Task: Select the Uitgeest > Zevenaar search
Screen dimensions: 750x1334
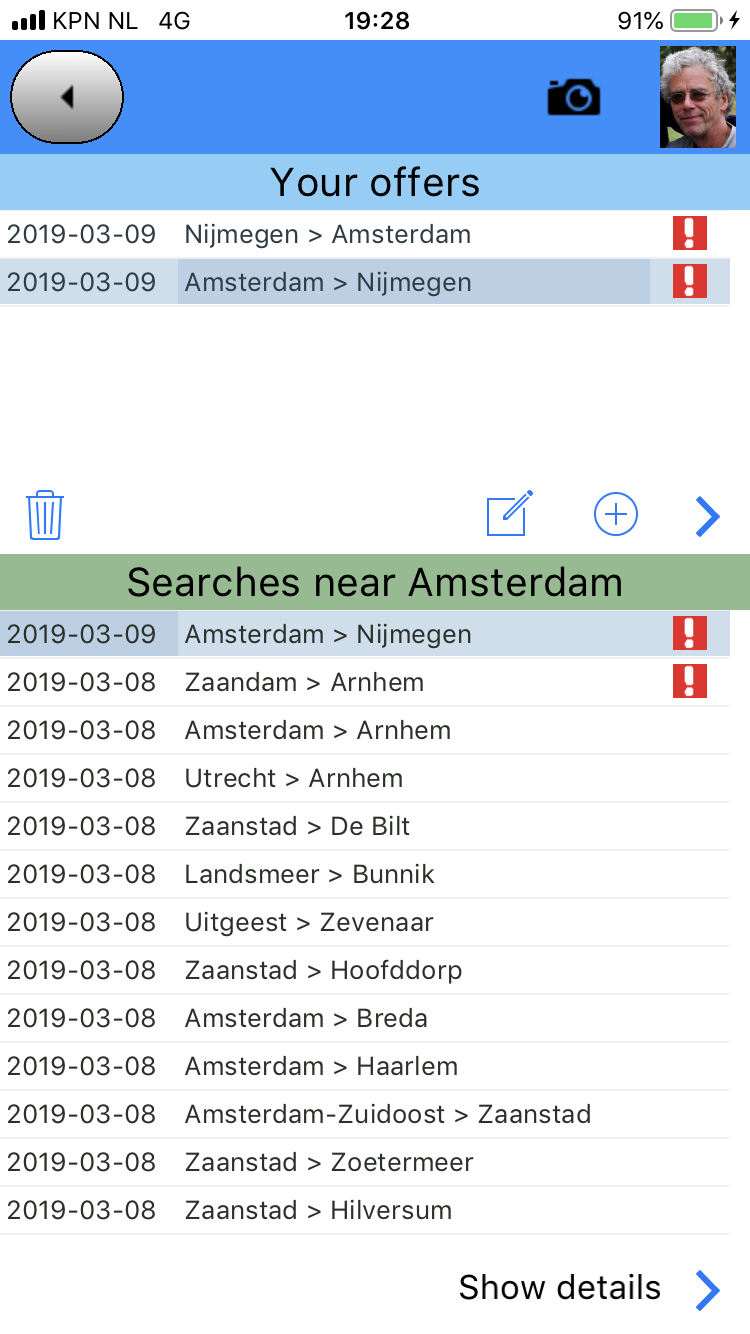Action: coord(365,923)
